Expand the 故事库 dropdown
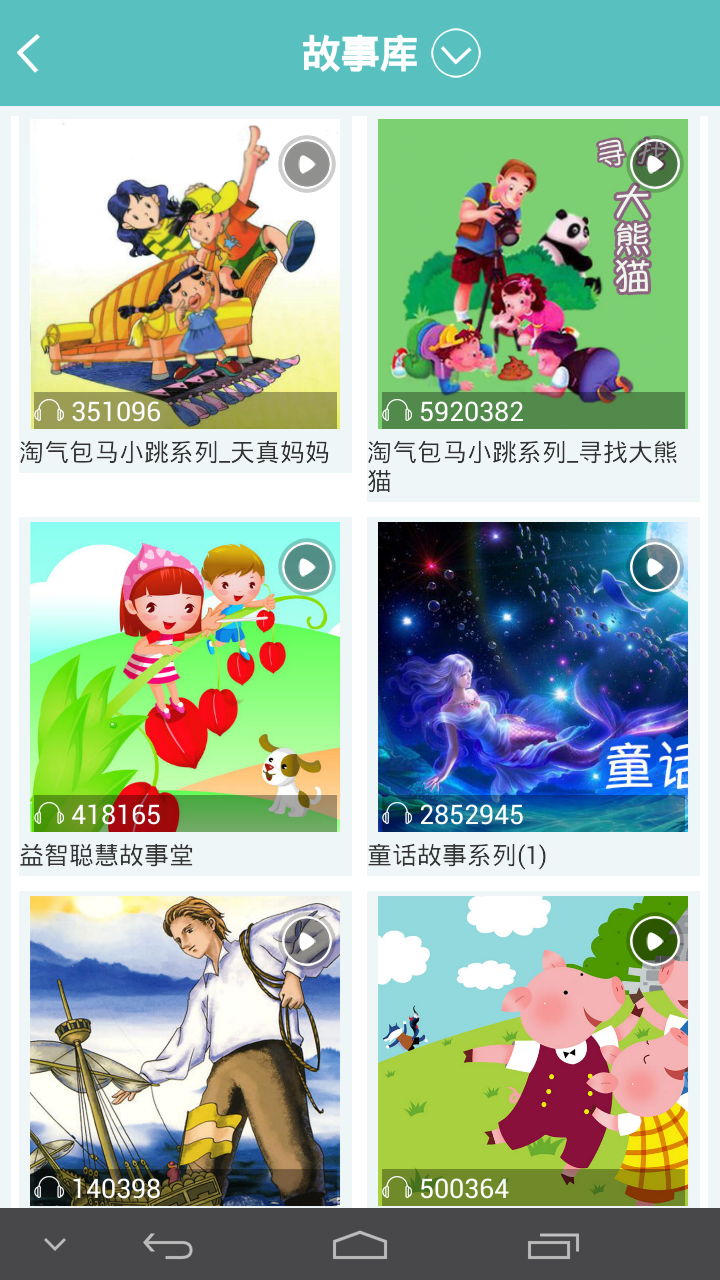720x1280 pixels. tap(456, 54)
